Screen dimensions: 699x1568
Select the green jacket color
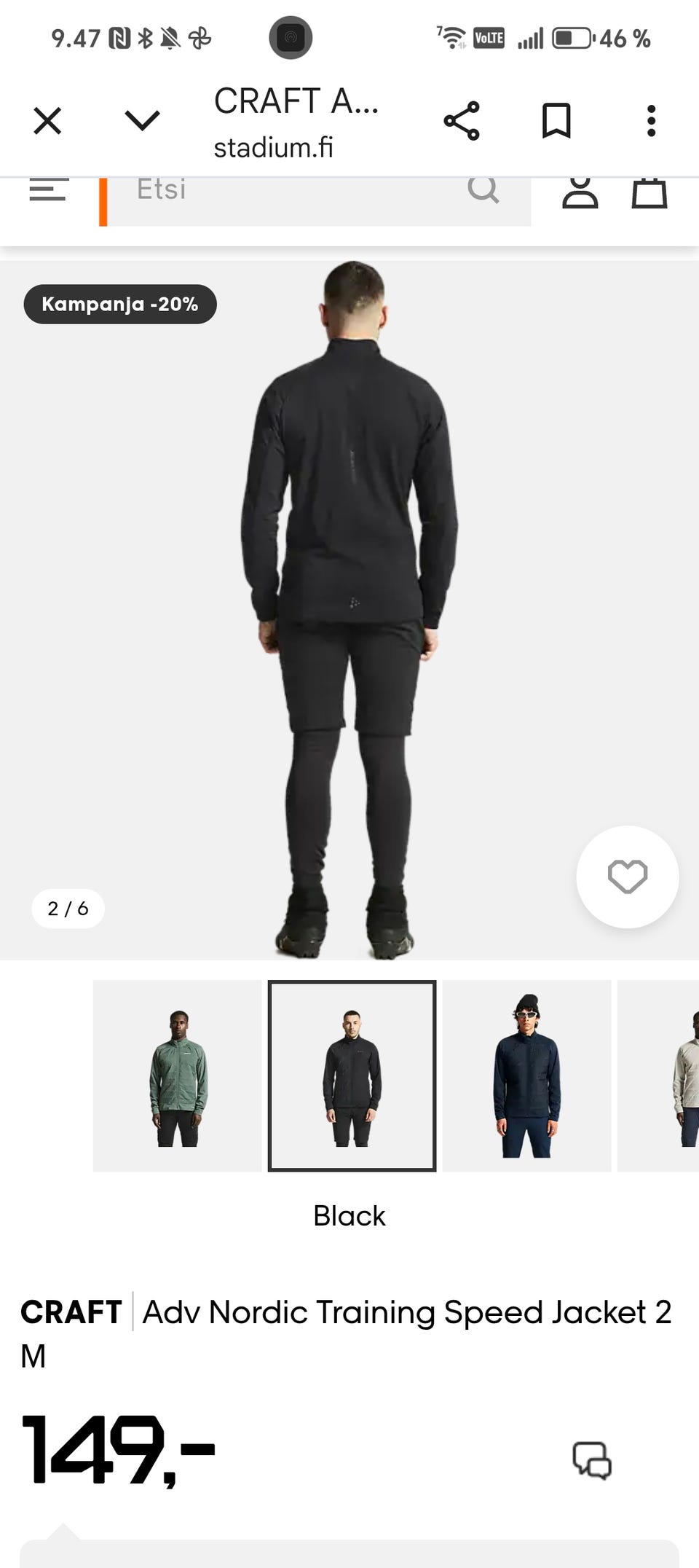point(178,1076)
